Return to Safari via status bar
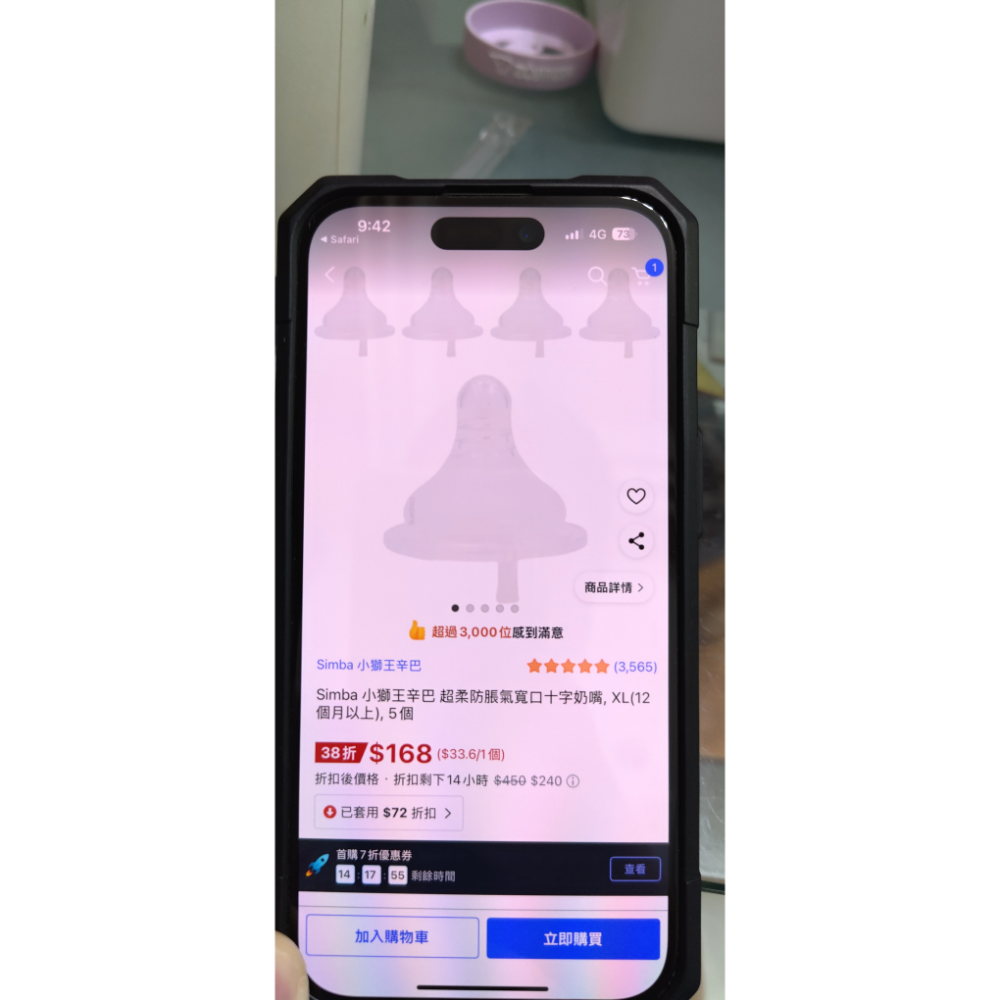Image resolution: width=1000 pixels, height=1000 pixels. [x=340, y=240]
